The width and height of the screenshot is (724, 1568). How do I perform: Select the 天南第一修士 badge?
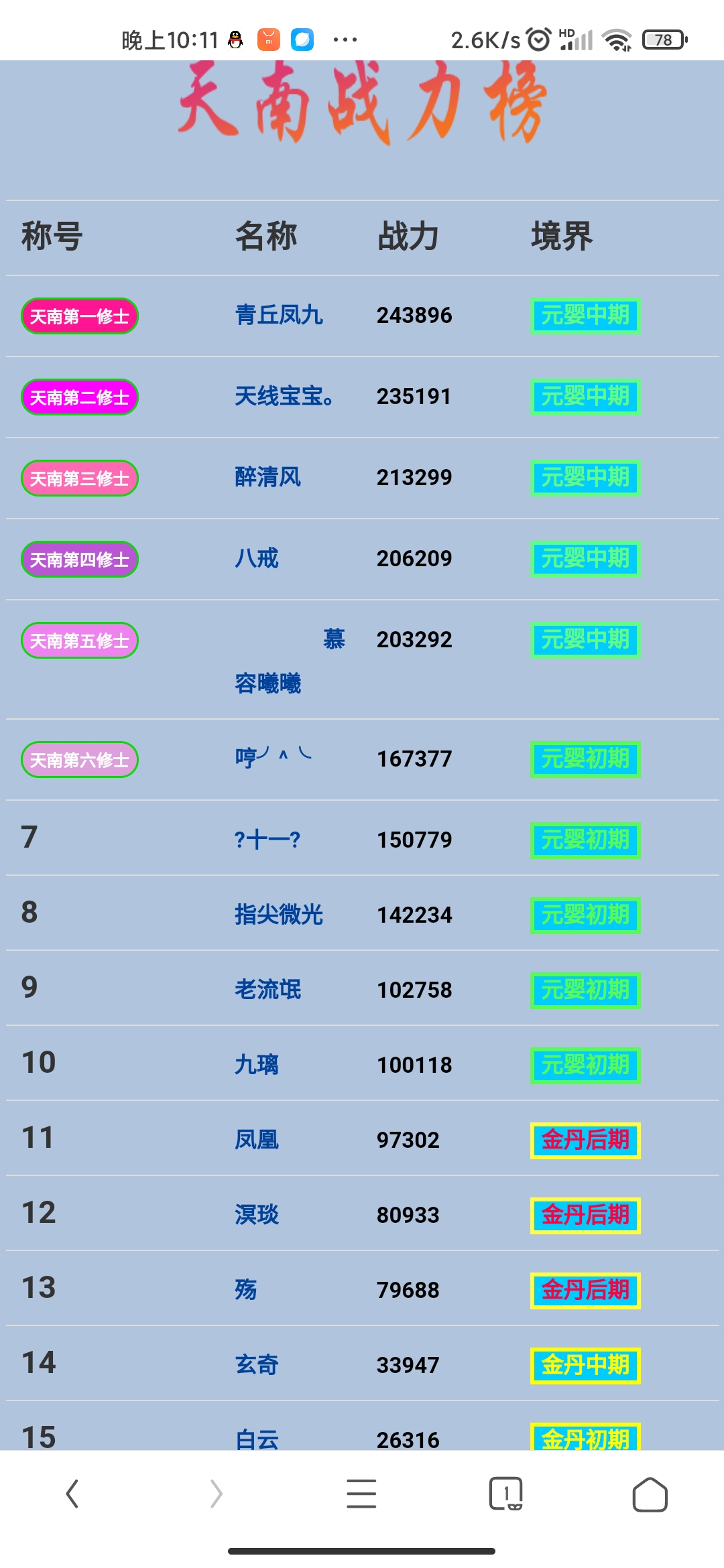[79, 316]
